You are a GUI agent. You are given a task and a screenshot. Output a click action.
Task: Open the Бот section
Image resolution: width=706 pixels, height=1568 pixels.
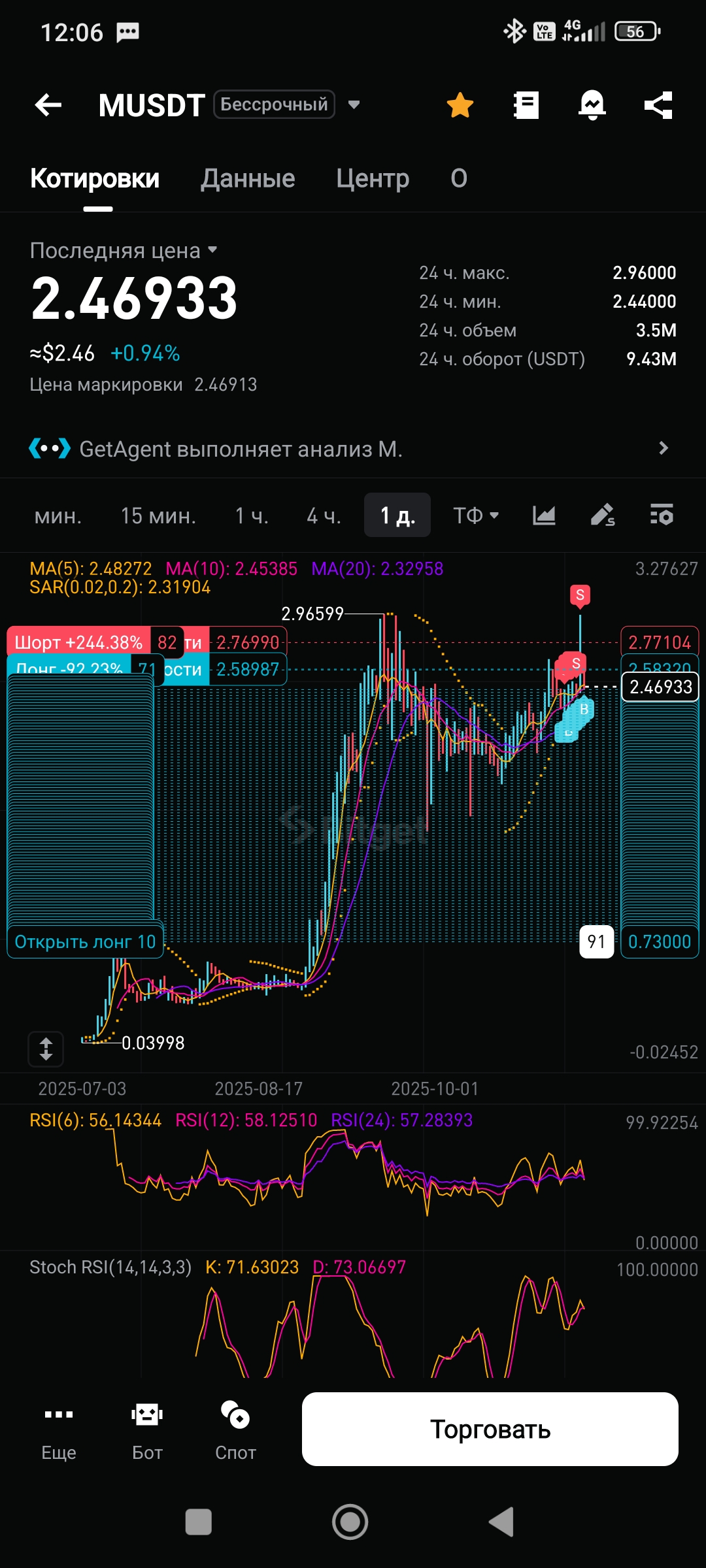click(x=147, y=1429)
